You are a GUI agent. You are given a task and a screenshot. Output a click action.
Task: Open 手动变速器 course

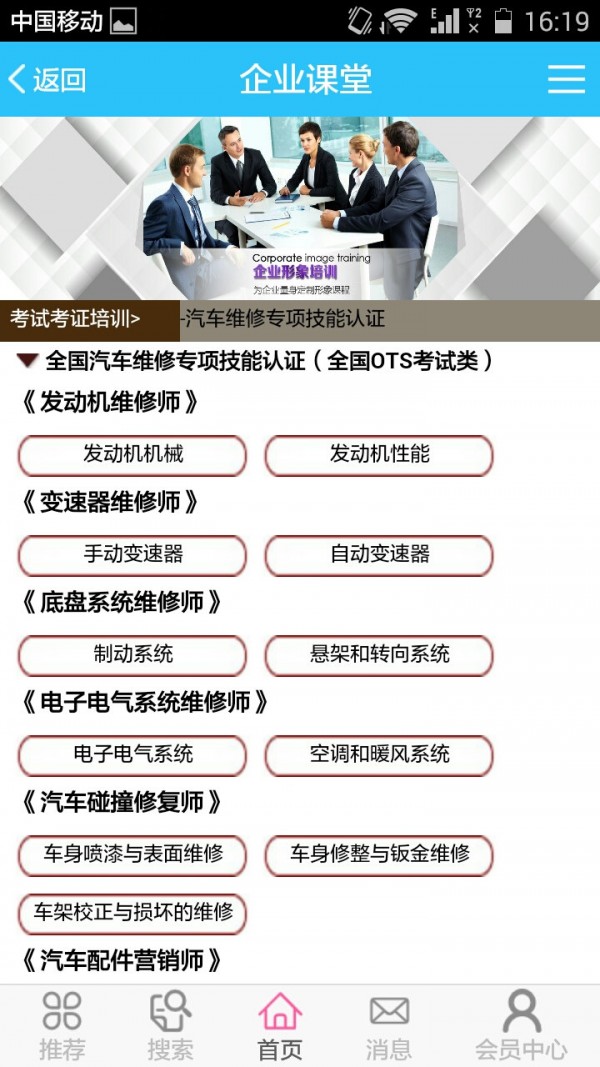[x=132, y=555]
